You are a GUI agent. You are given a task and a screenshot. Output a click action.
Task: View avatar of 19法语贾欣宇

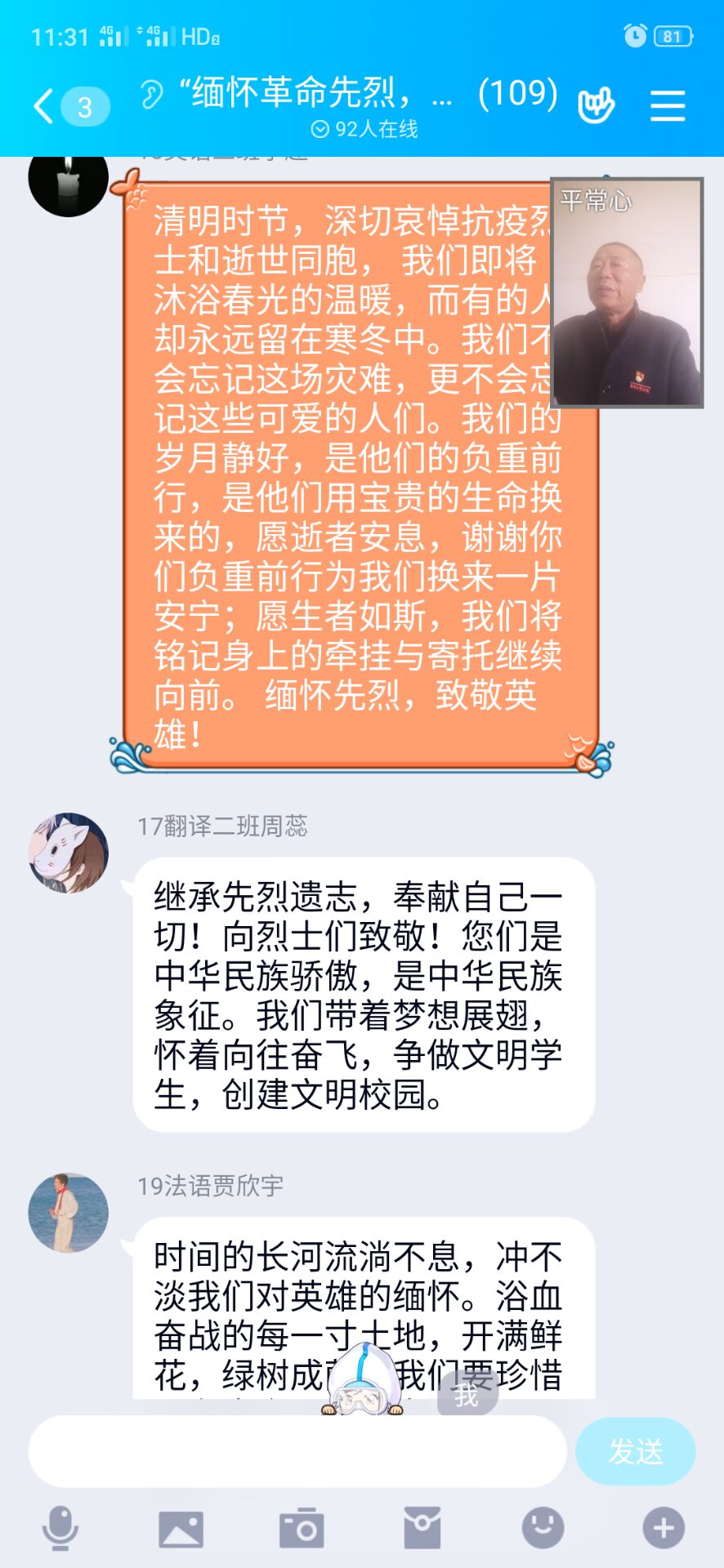coord(69,1213)
